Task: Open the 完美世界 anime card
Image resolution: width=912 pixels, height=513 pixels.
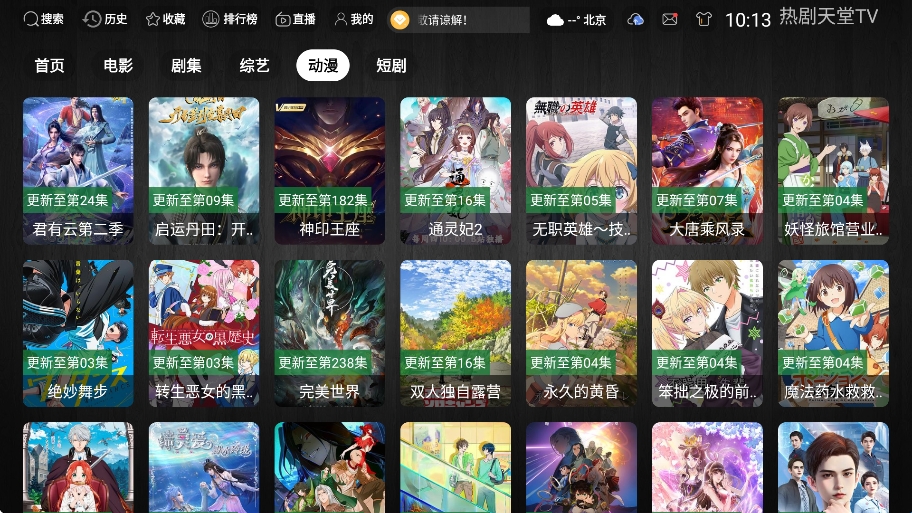Action: [x=330, y=333]
